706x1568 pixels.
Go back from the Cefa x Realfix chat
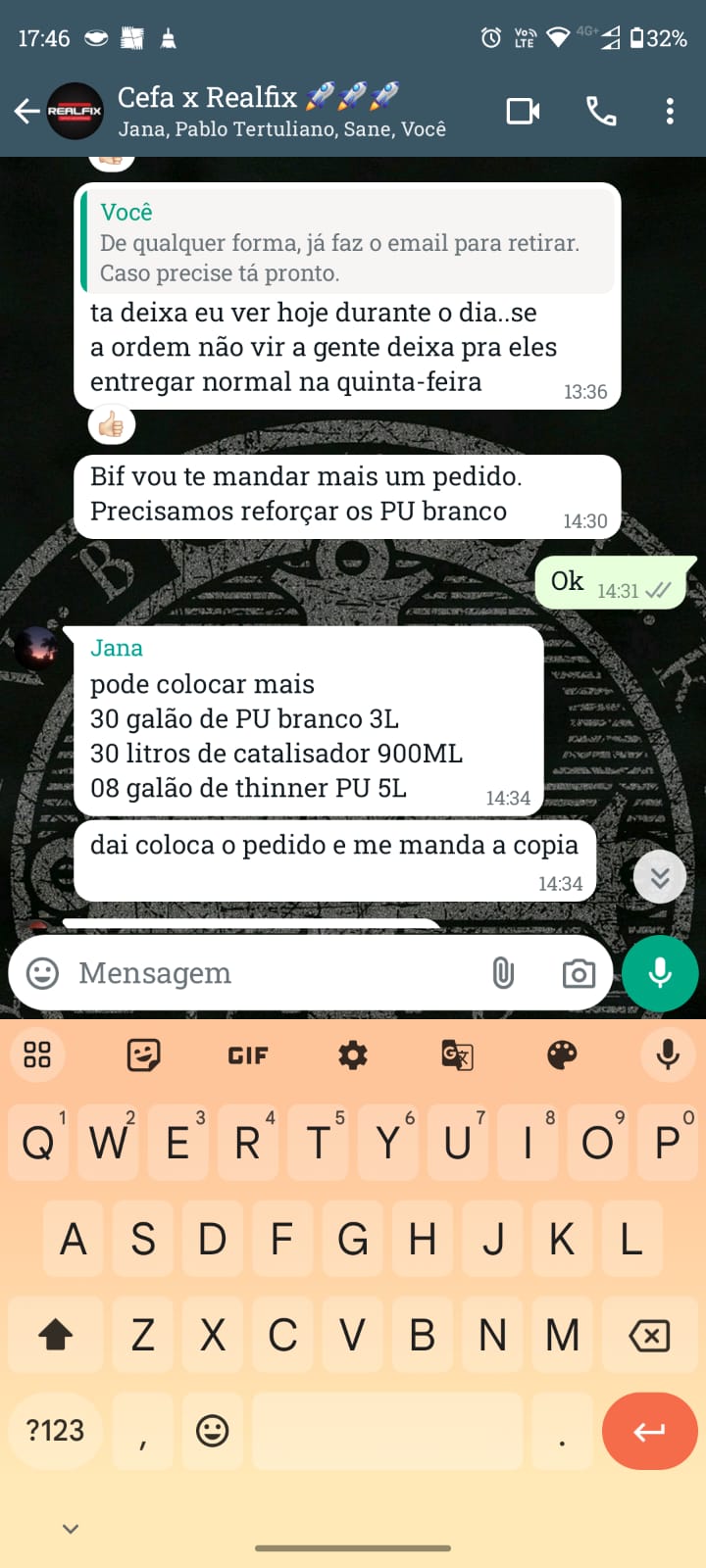point(26,112)
